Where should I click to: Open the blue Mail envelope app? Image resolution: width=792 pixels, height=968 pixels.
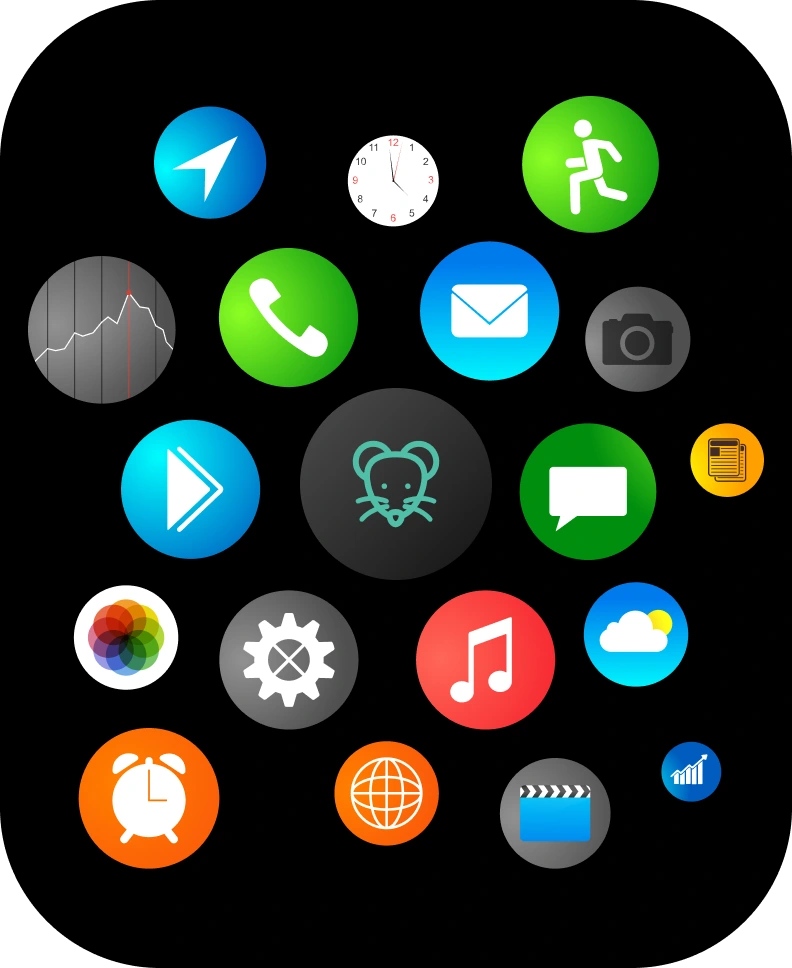pyautogui.click(x=489, y=311)
